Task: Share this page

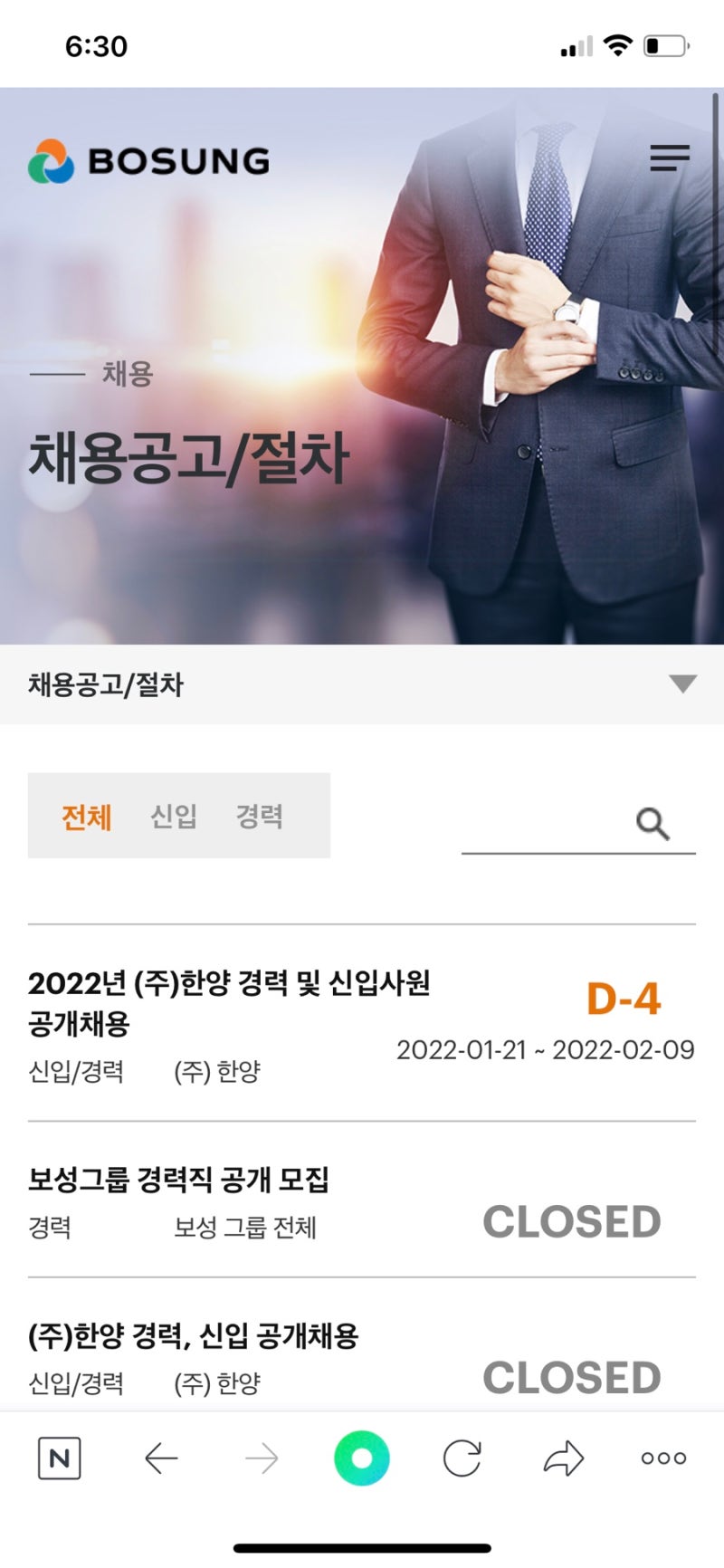Action: 563,1458
